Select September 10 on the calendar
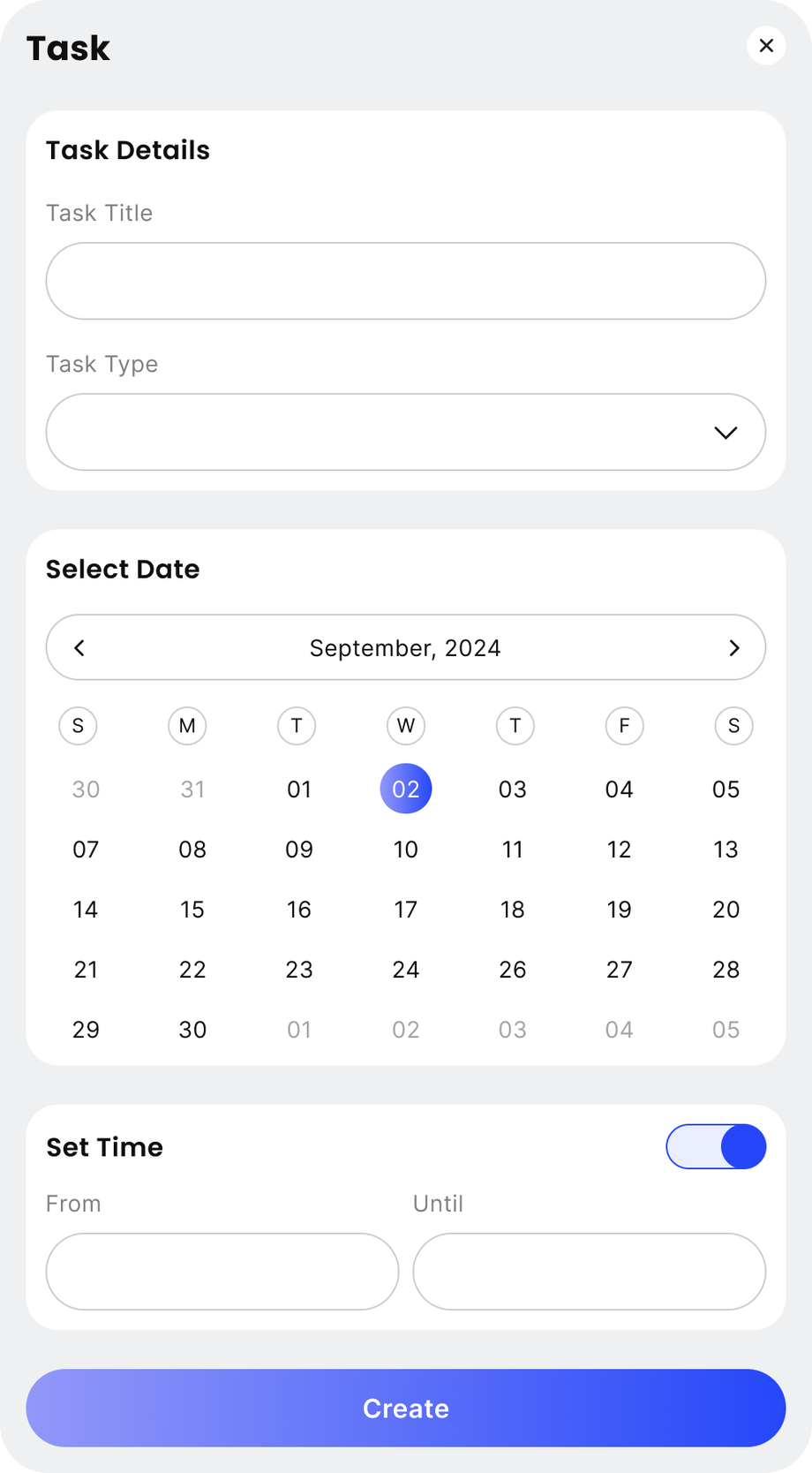This screenshot has width=812, height=1473. click(406, 850)
